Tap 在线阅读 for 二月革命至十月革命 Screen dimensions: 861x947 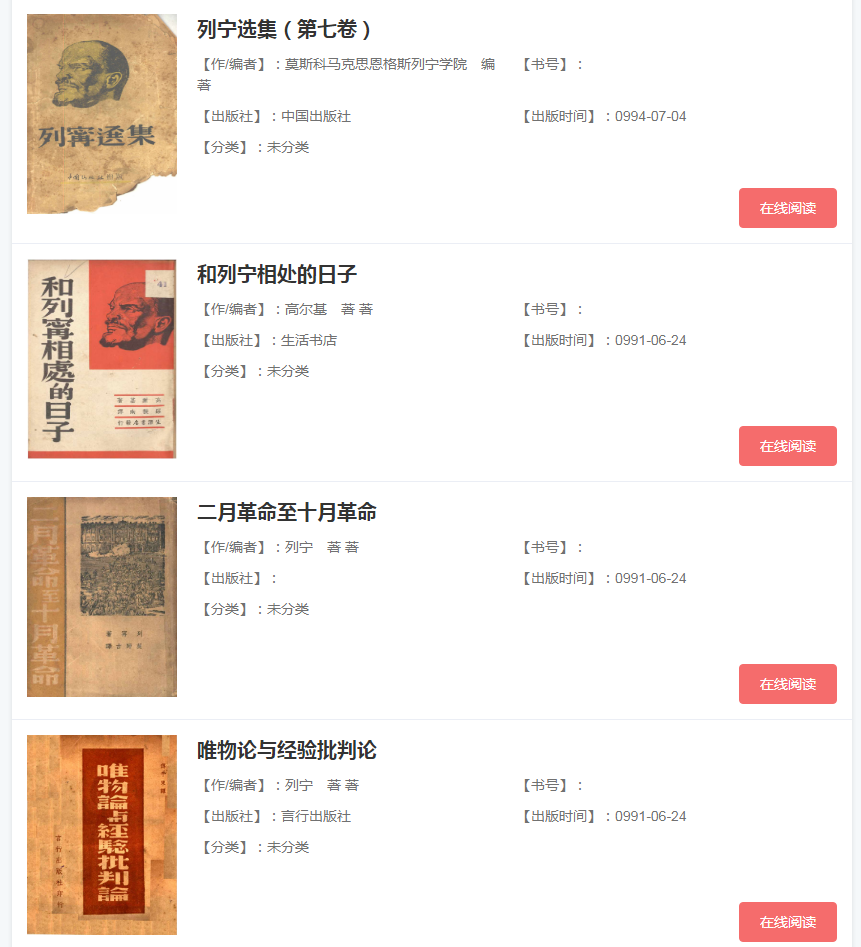point(787,684)
